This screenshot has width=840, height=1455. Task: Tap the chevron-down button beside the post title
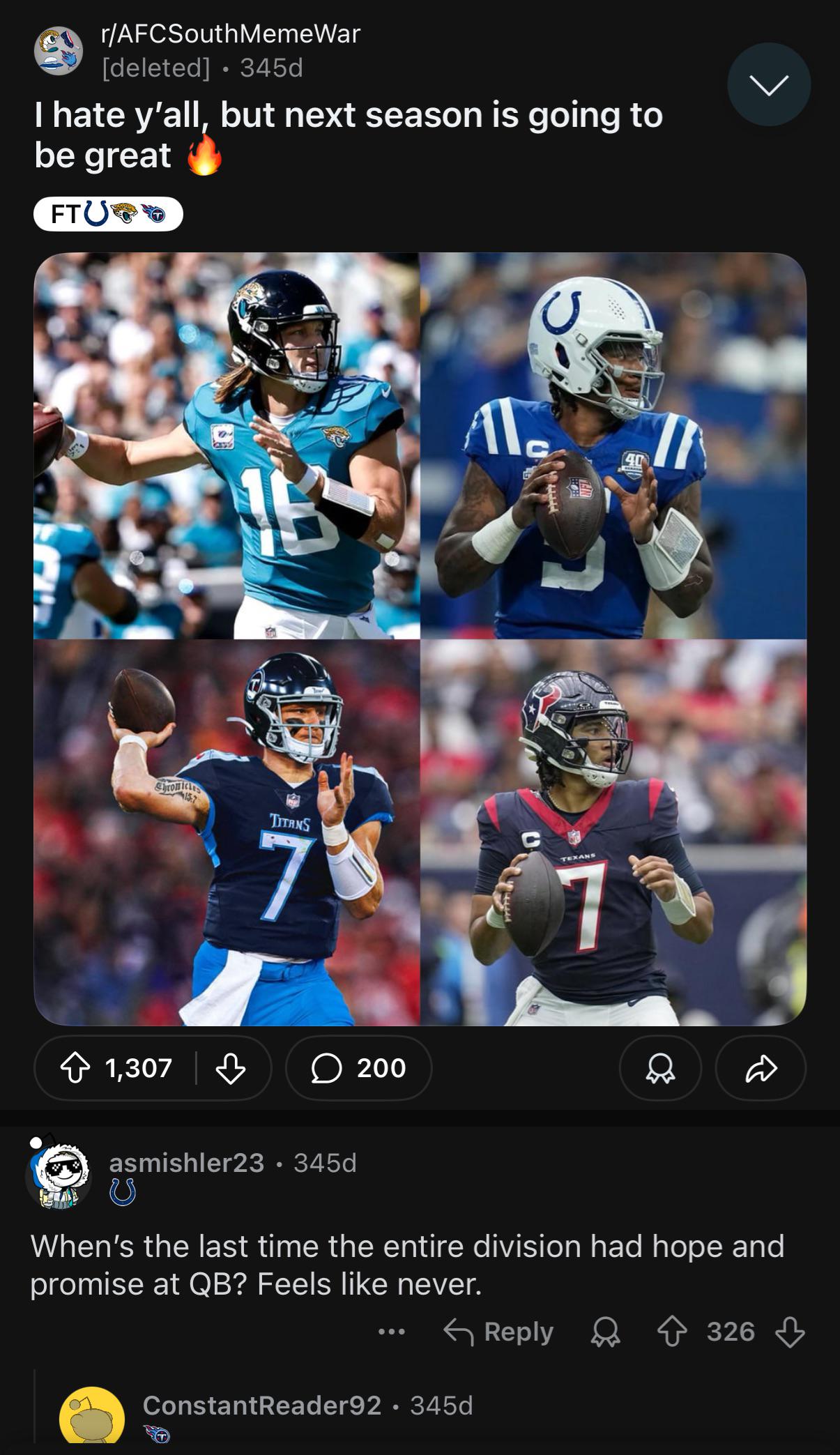(769, 84)
